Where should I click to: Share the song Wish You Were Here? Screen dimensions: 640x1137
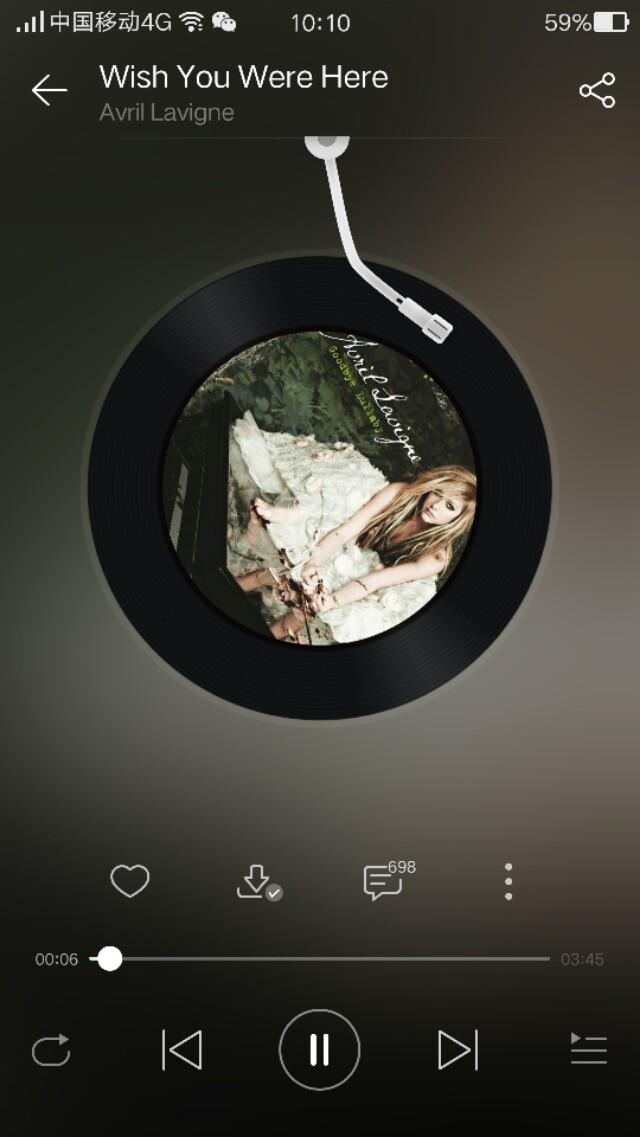tap(597, 91)
